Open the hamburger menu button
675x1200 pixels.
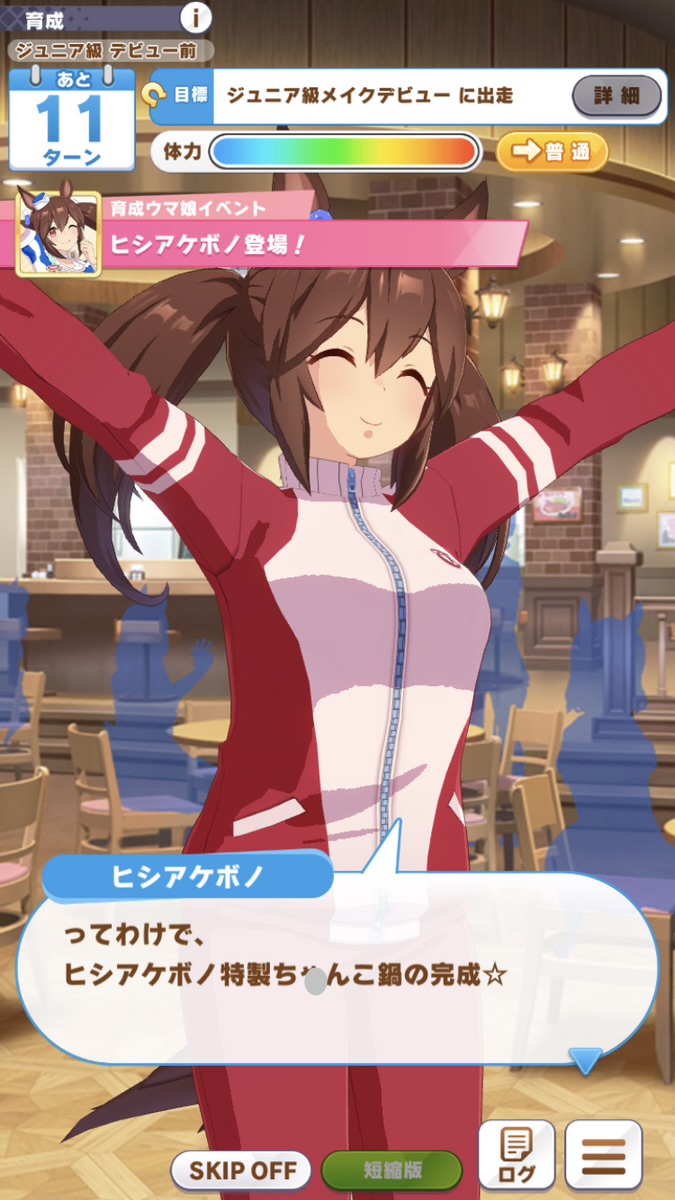click(603, 1155)
